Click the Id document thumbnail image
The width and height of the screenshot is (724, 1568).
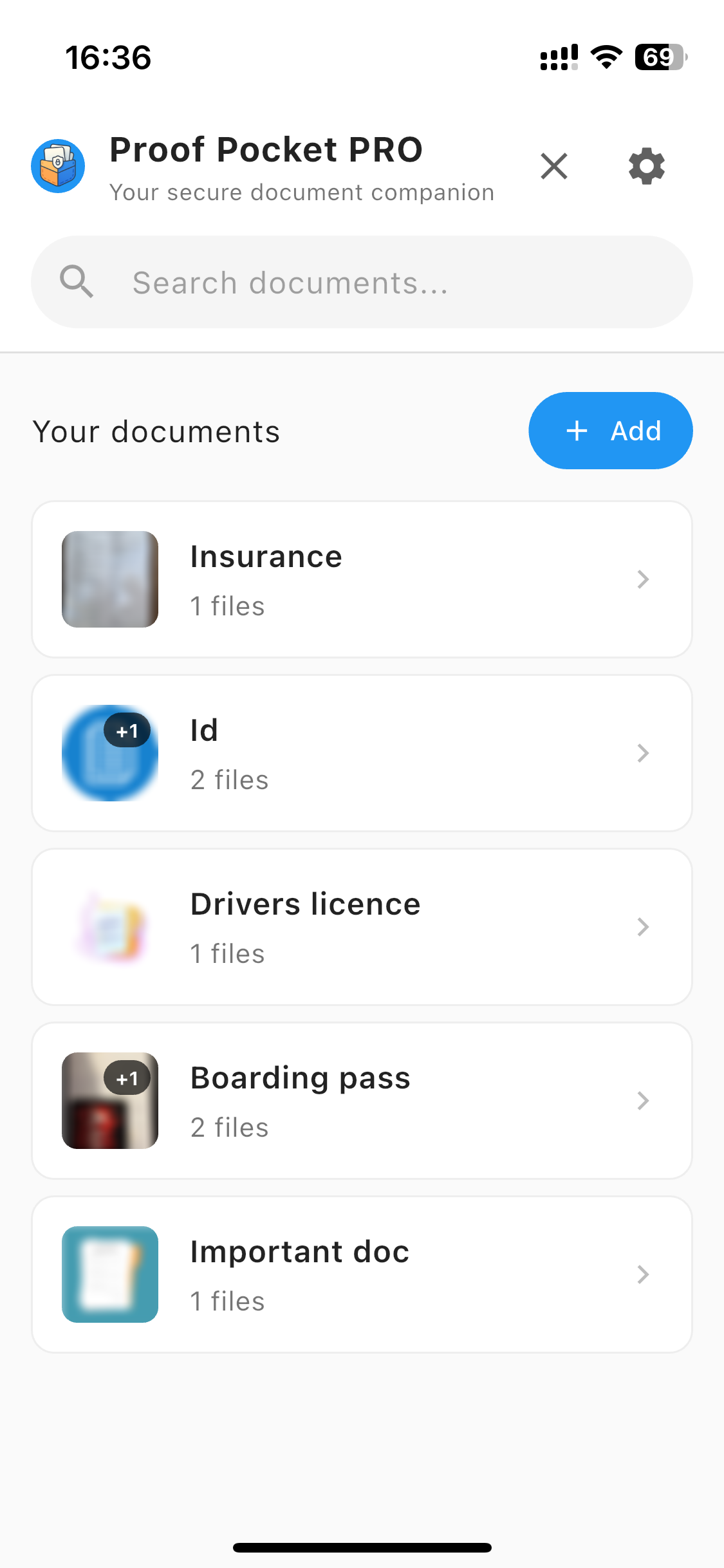pyautogui.click(x=109, y=753)
